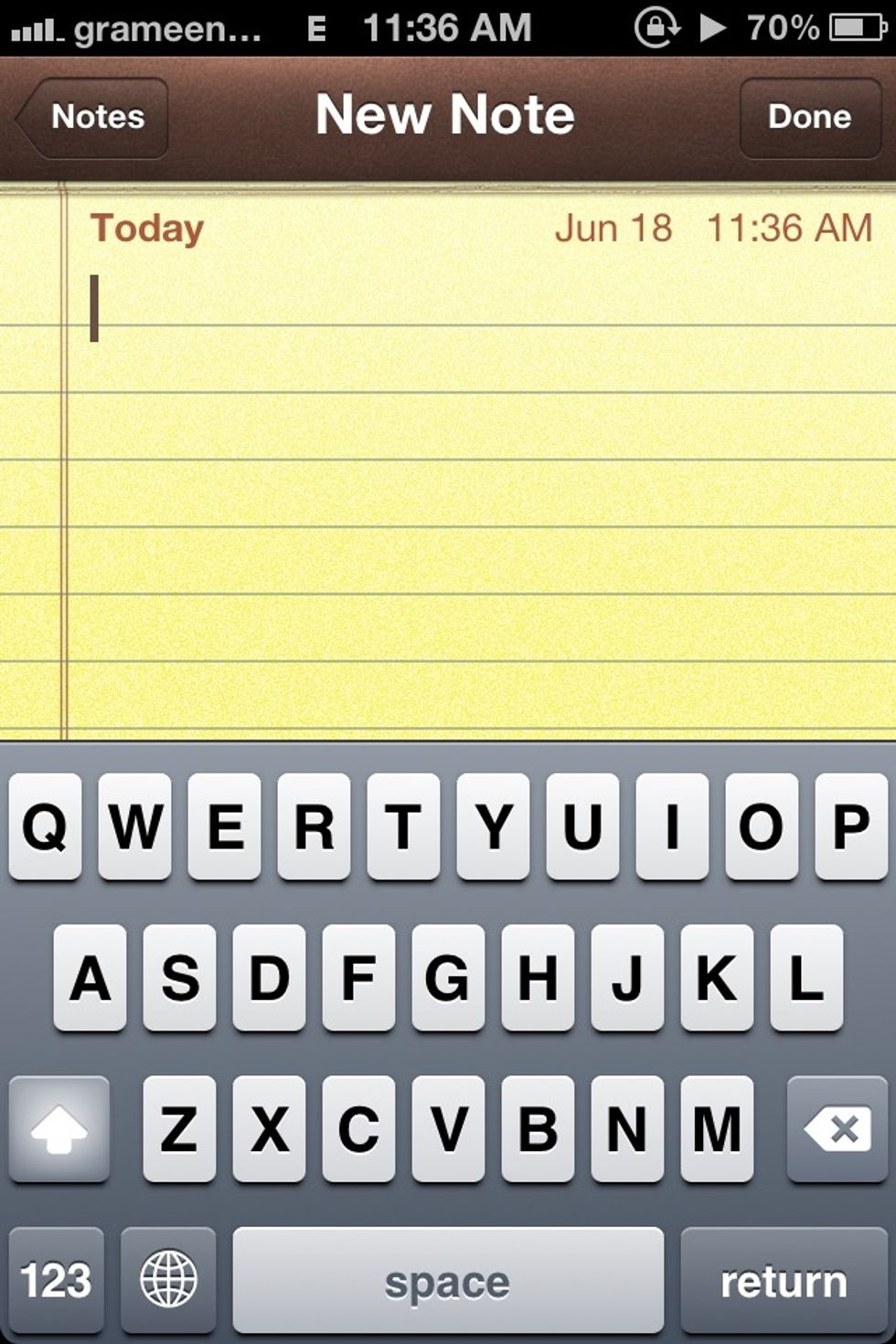This screenshot has width=896, height=1344.
Task: Type the letter A
Action: coord(90,978)
